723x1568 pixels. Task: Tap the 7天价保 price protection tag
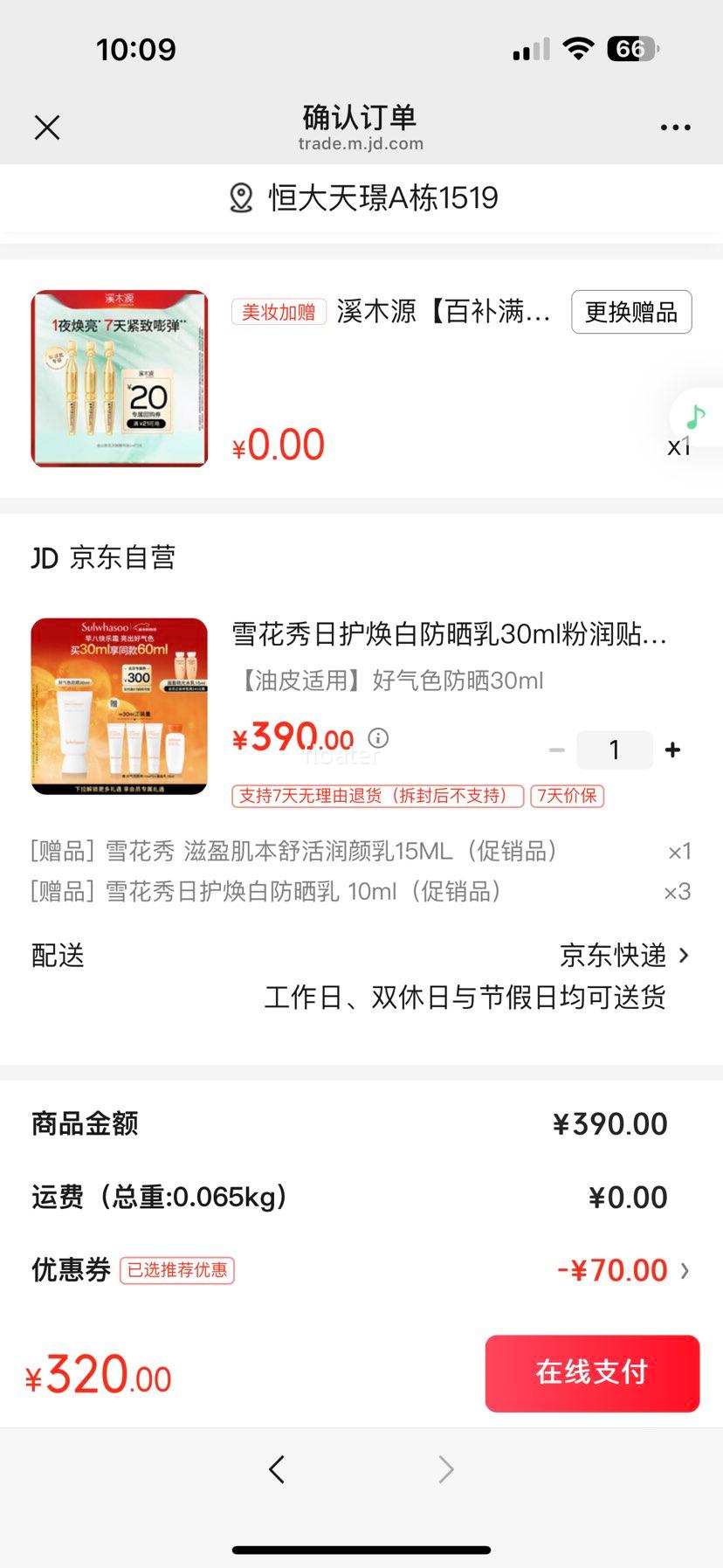[566, 797]
